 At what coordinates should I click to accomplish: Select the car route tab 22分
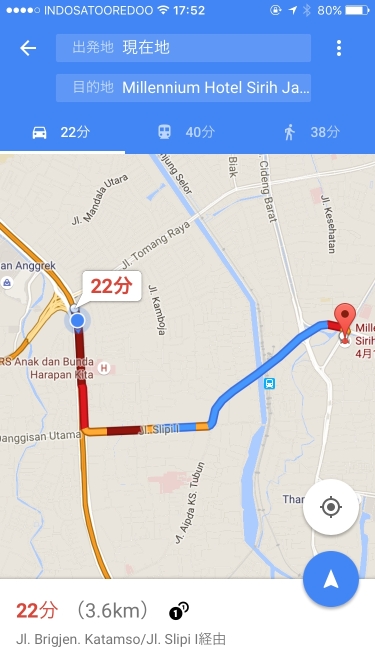coord(62,132)
